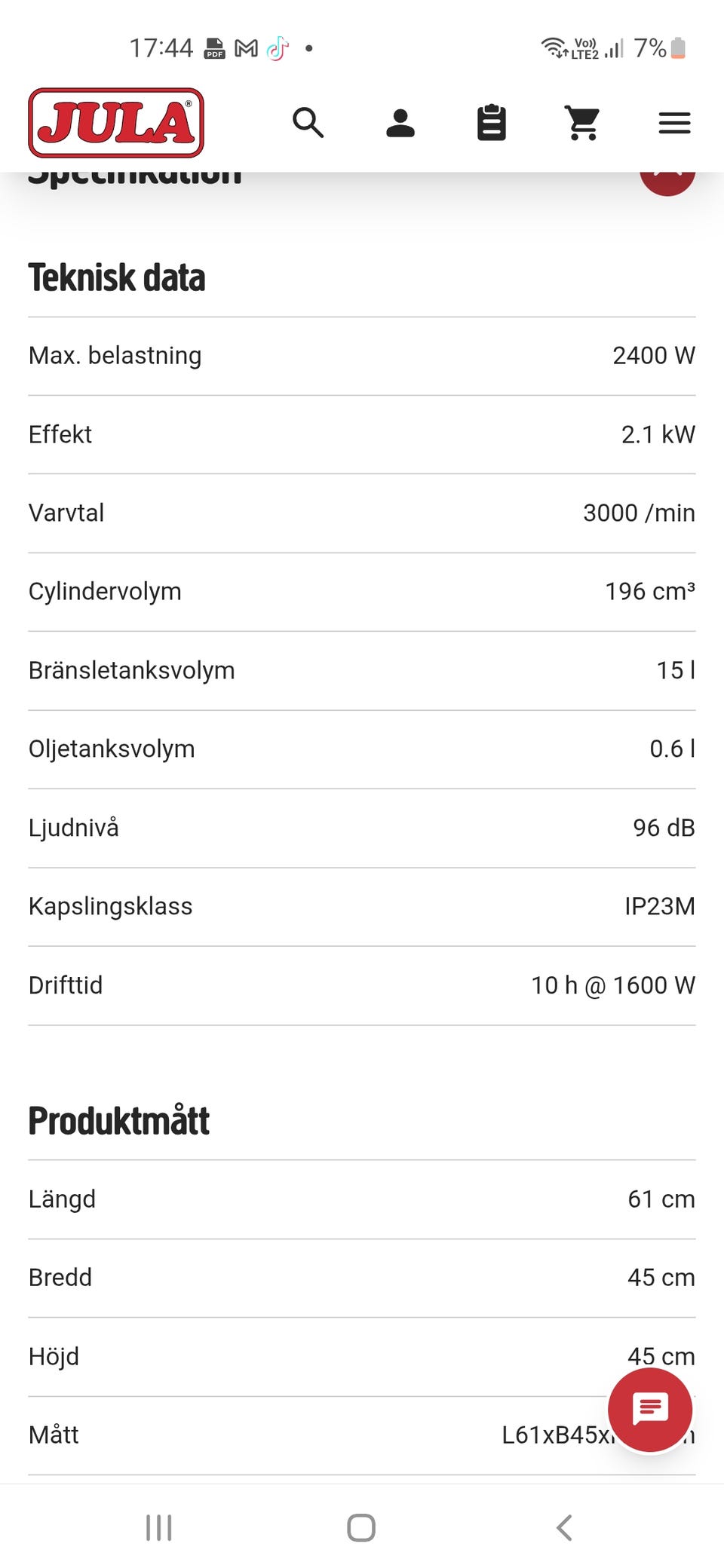
Task: Go to the system home screen
Action: point(361,1527)
